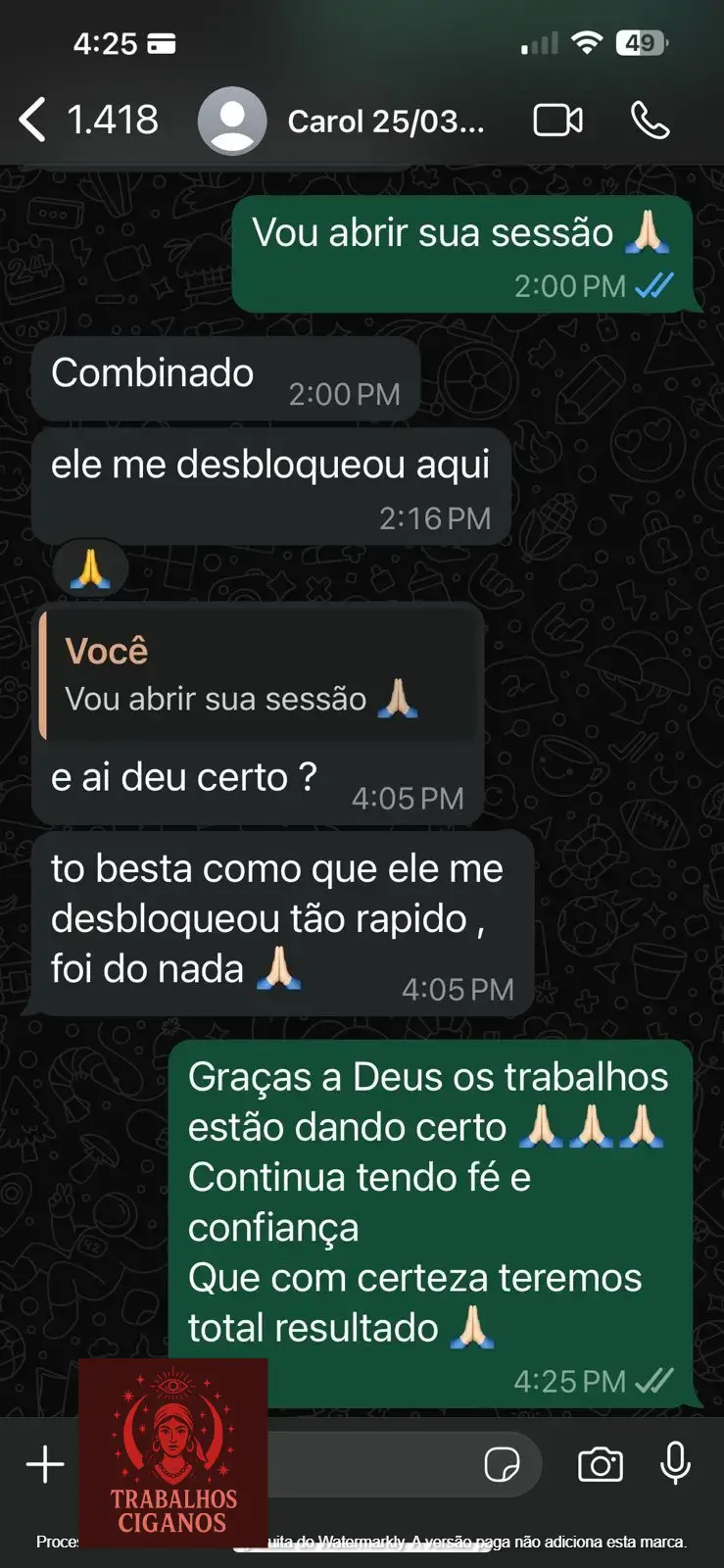
Task: Open Carol's contact info from the header
Action: pyautogui.click(x=385, y=122)
